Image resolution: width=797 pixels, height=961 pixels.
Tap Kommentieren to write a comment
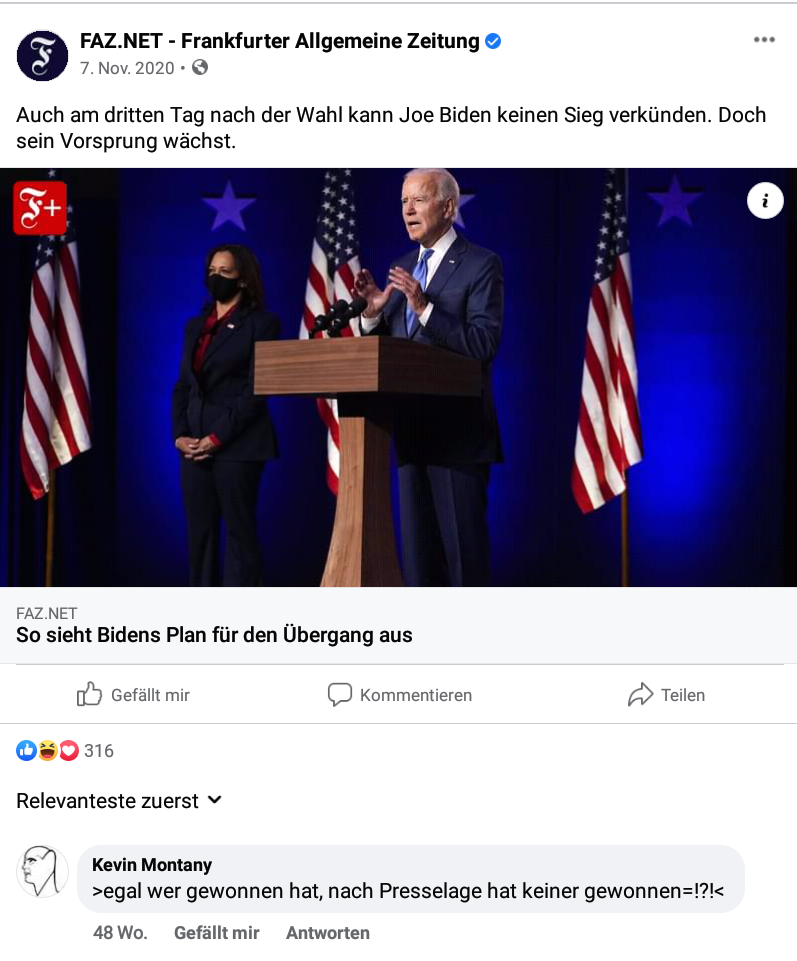[400, 695]
